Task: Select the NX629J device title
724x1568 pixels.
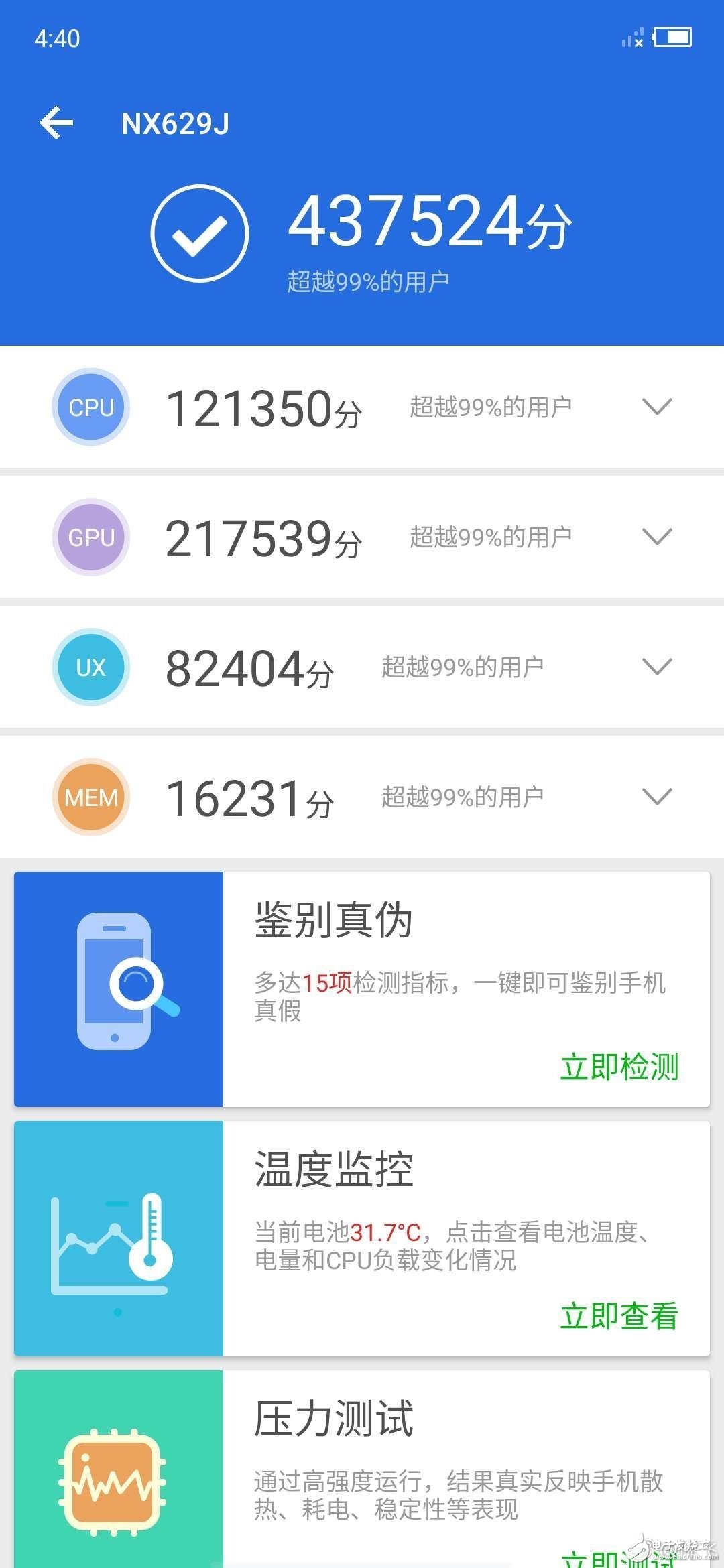Action: coord(176,123)
